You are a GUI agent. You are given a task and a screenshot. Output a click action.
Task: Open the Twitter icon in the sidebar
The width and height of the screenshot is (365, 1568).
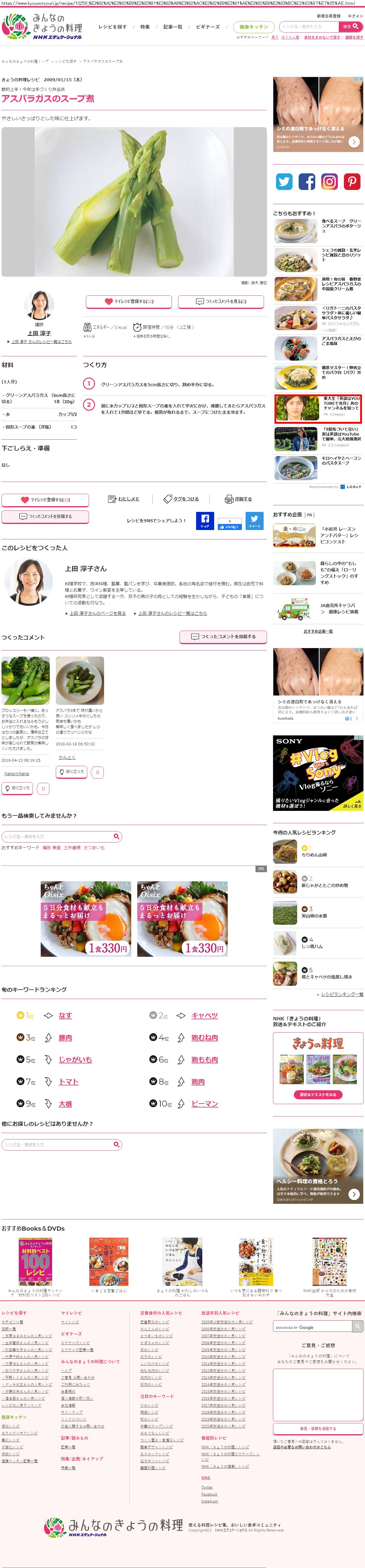click(284, 182)
